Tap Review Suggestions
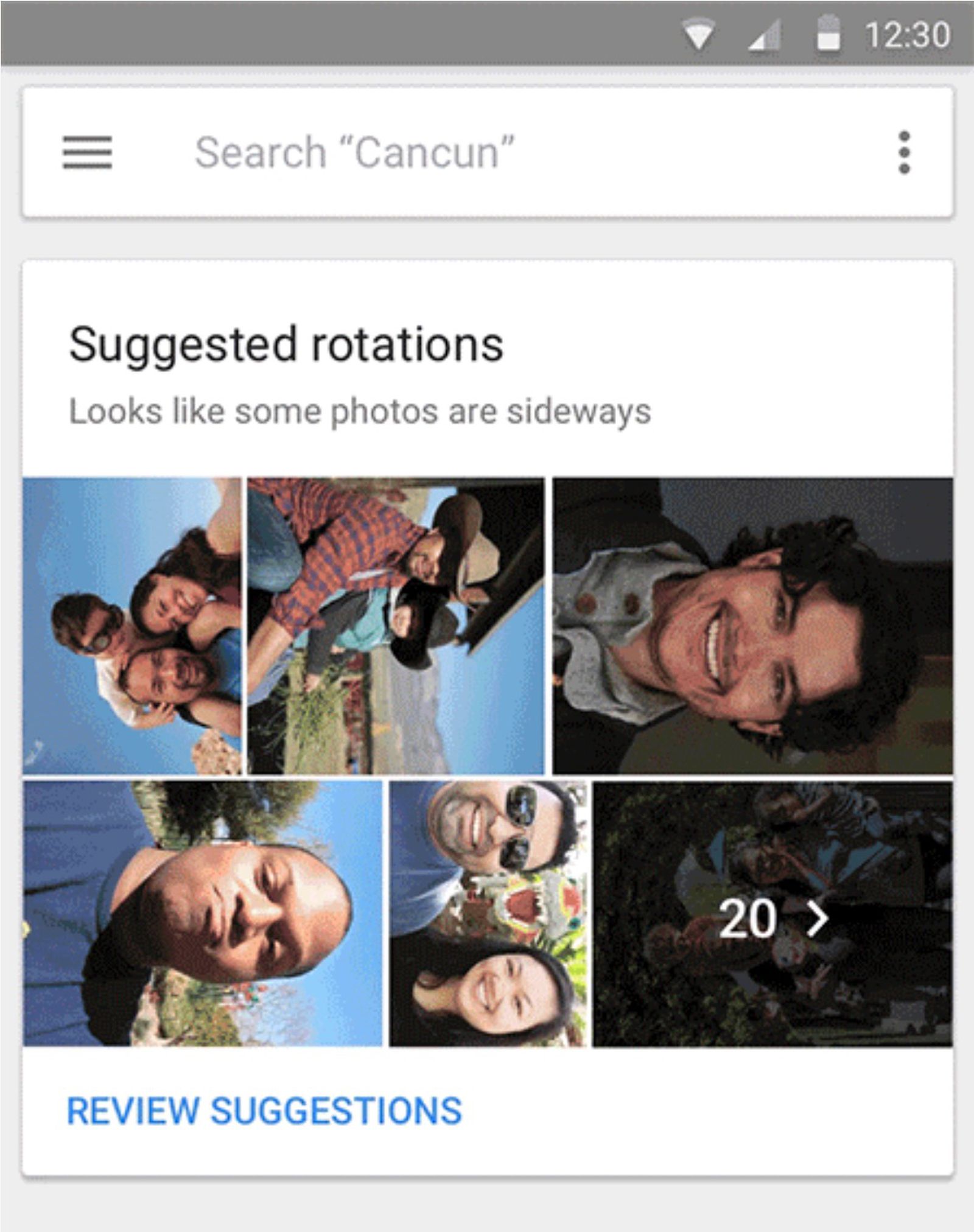The image size is (974, 1232). pos(264,1111)
